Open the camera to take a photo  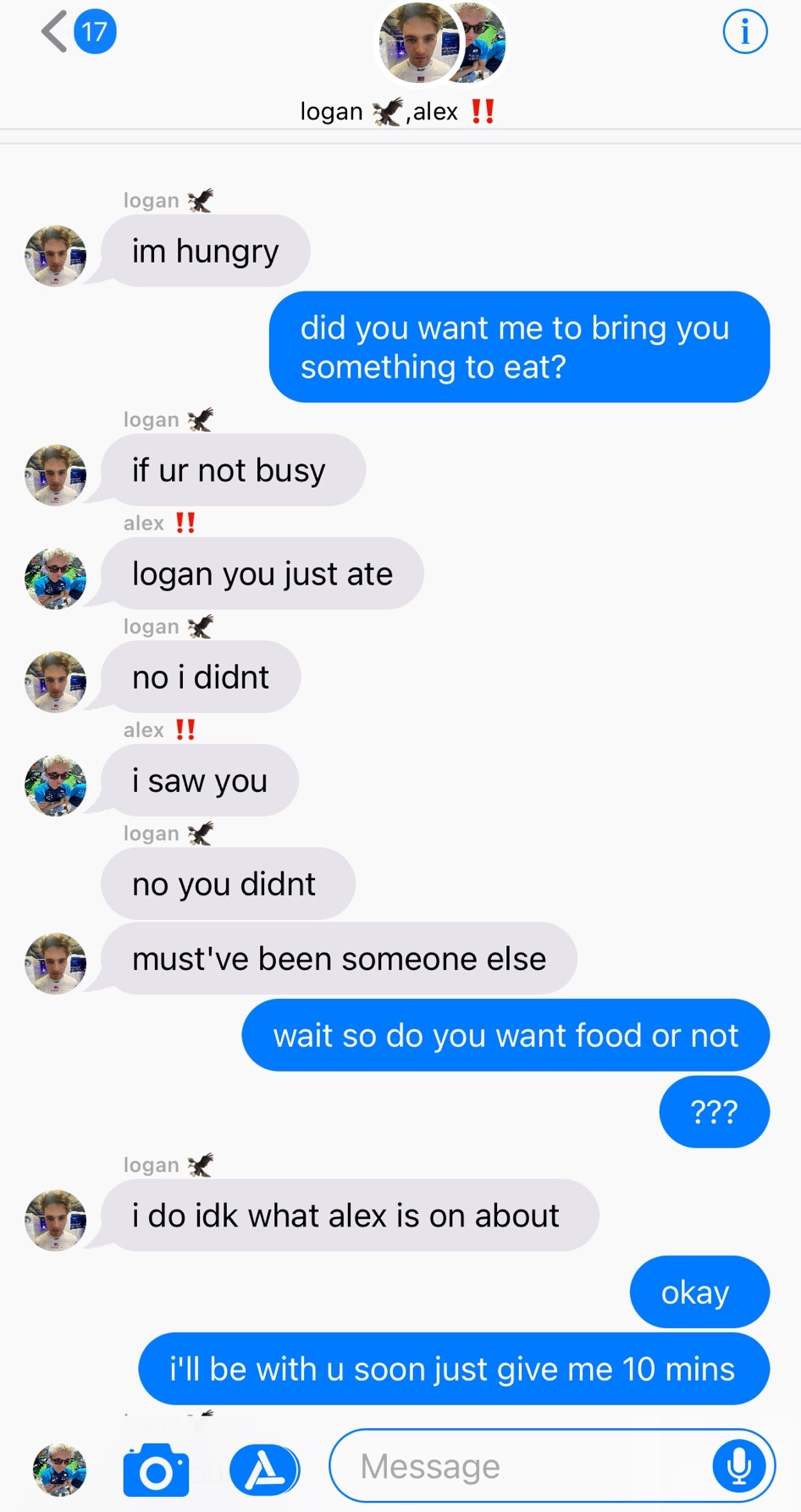coord(156,1470)
